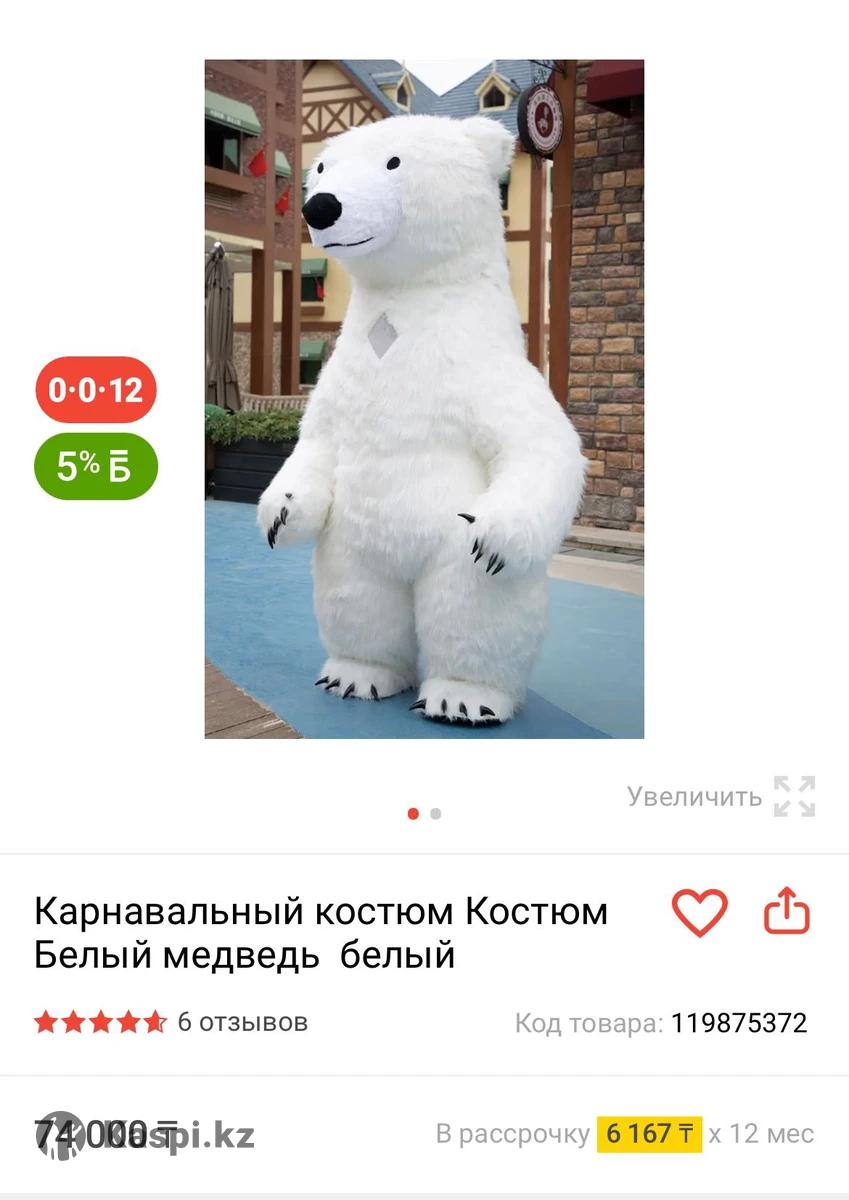Screen dimensions: 849x1200
Task: Tap Увеличить to enlarge the photo
Action: tap(721, 797)
